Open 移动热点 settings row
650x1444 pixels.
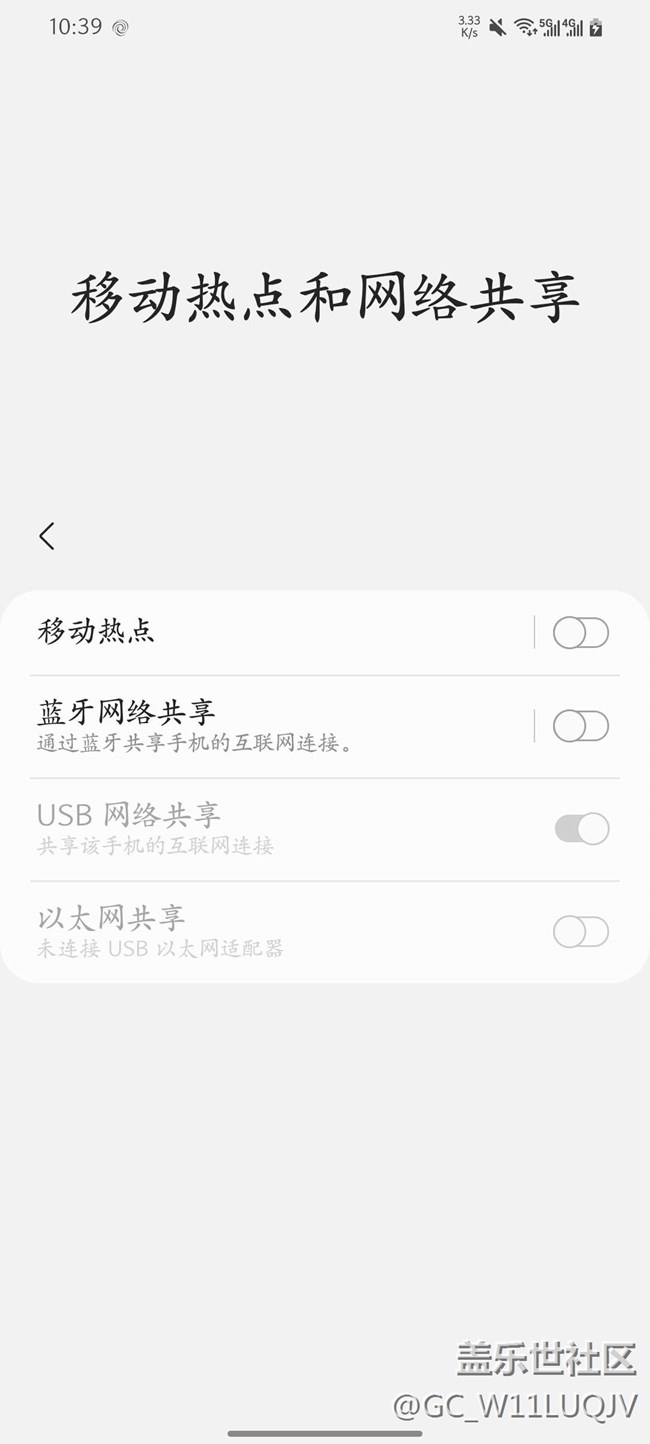pos(270,632)
